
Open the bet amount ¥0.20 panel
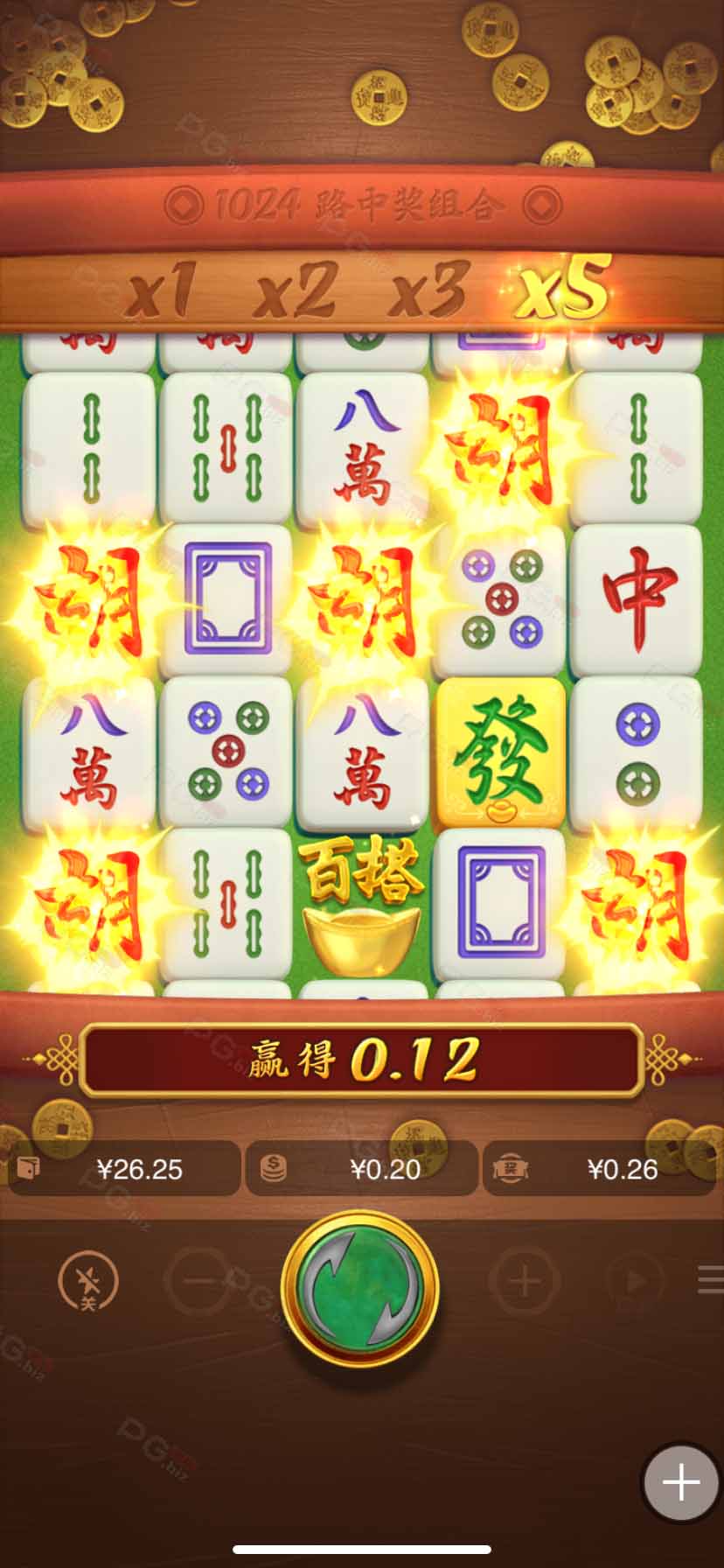pos(362,1168)
